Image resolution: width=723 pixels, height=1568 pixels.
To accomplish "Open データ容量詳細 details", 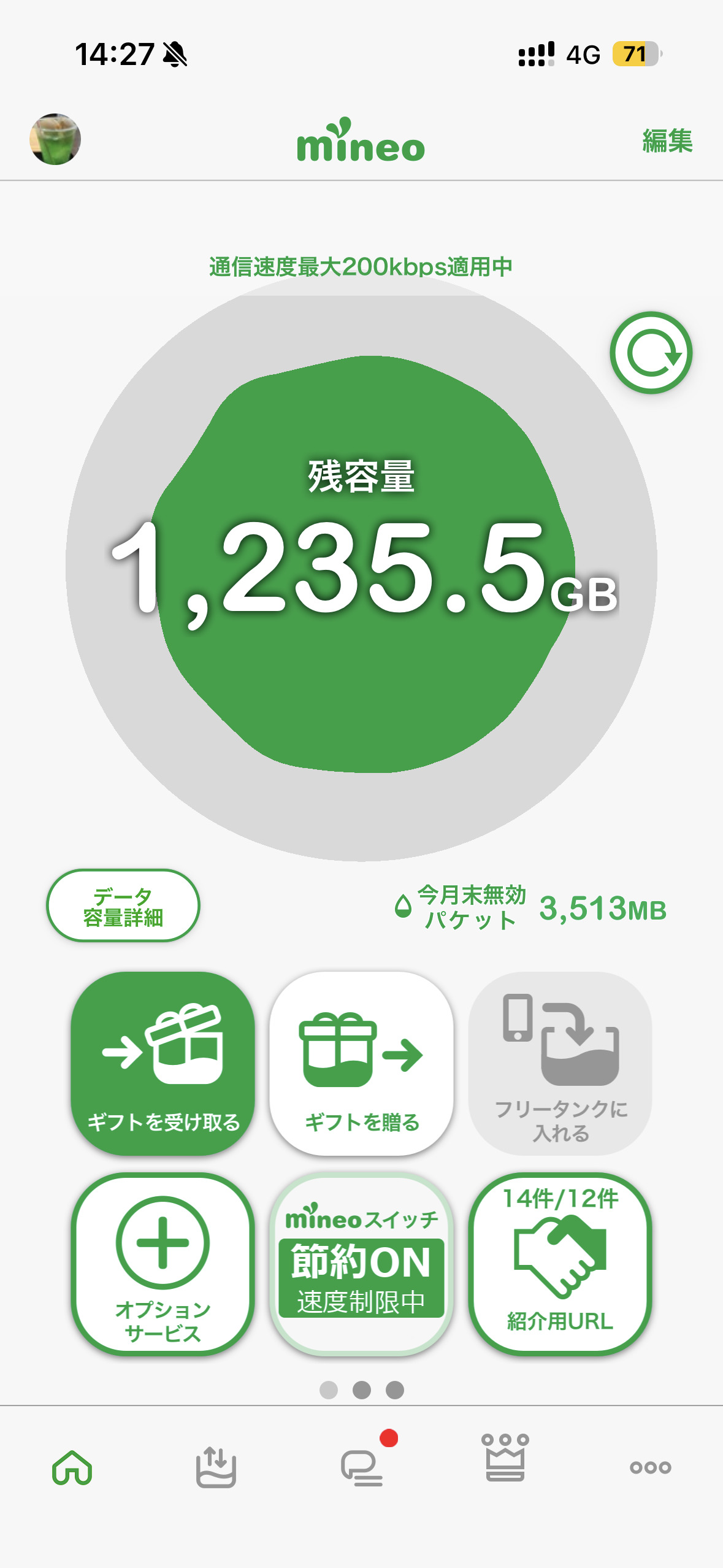I will pos(123,905).
